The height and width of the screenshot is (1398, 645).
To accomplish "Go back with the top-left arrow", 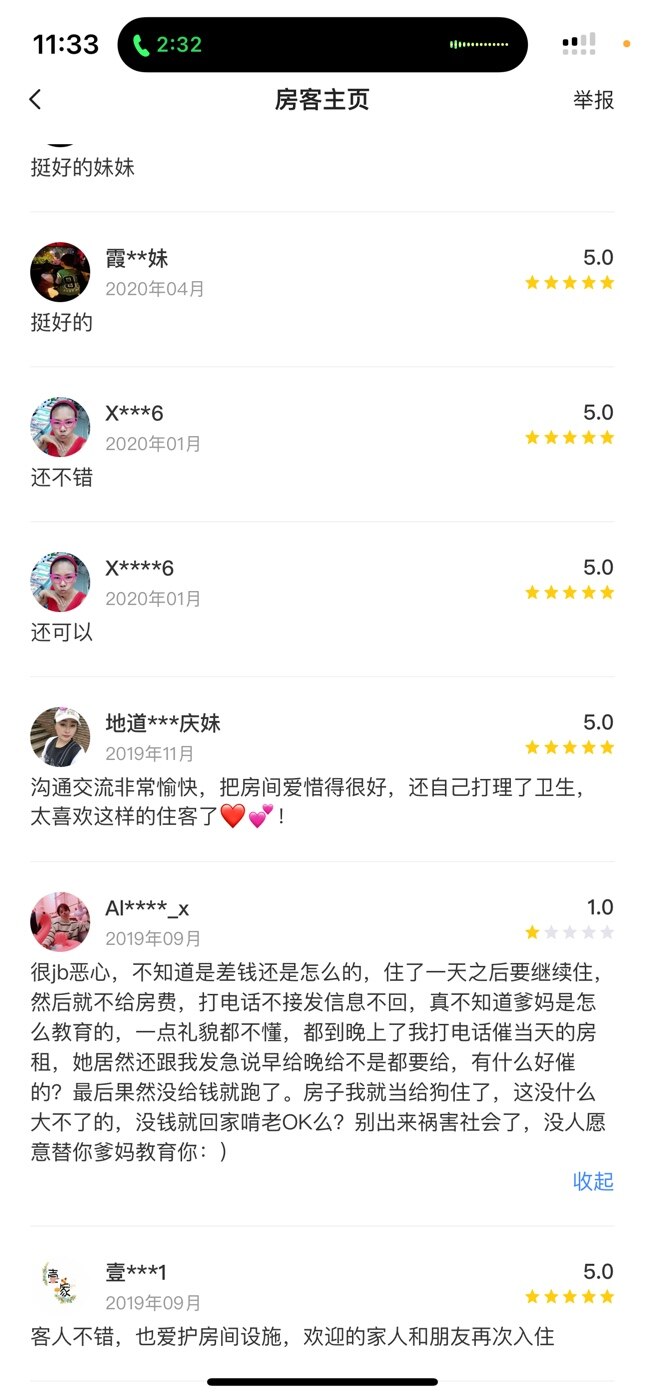I will (36, 99).
